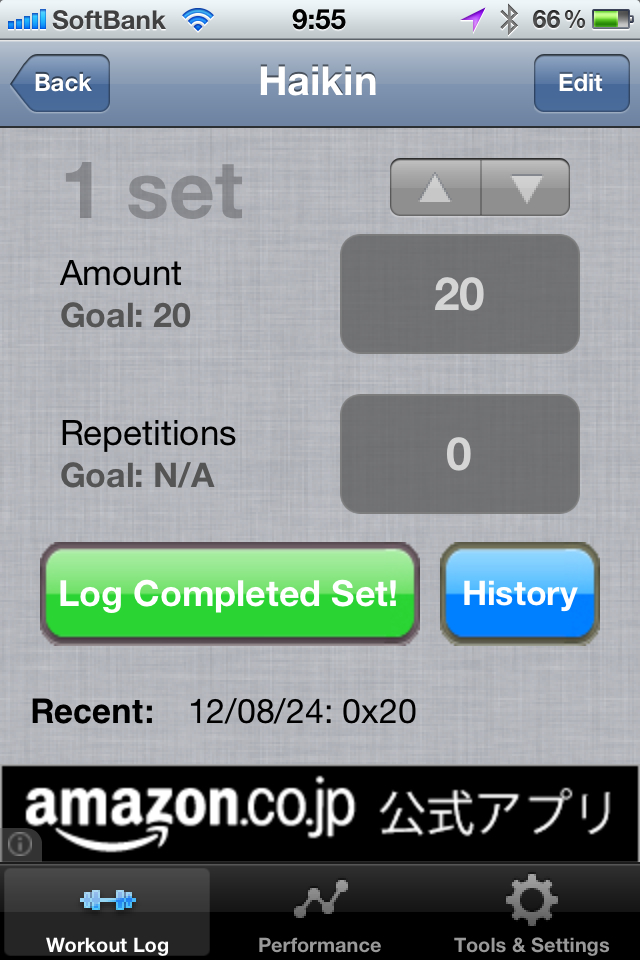Tap Log Completed Set!

click(x=229, y=594)
